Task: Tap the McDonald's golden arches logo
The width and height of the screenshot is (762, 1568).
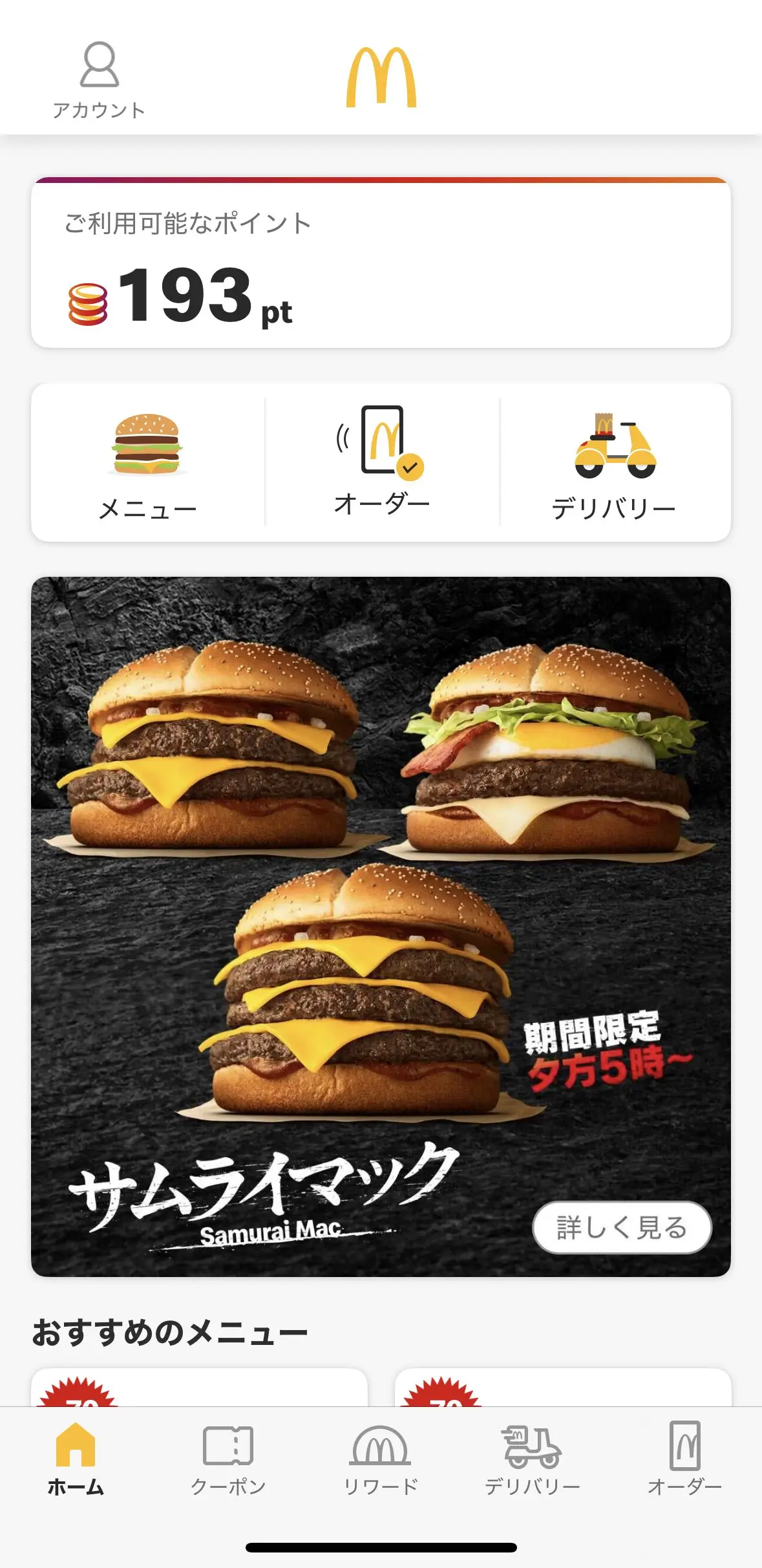Action: click(x=381, y=76)
